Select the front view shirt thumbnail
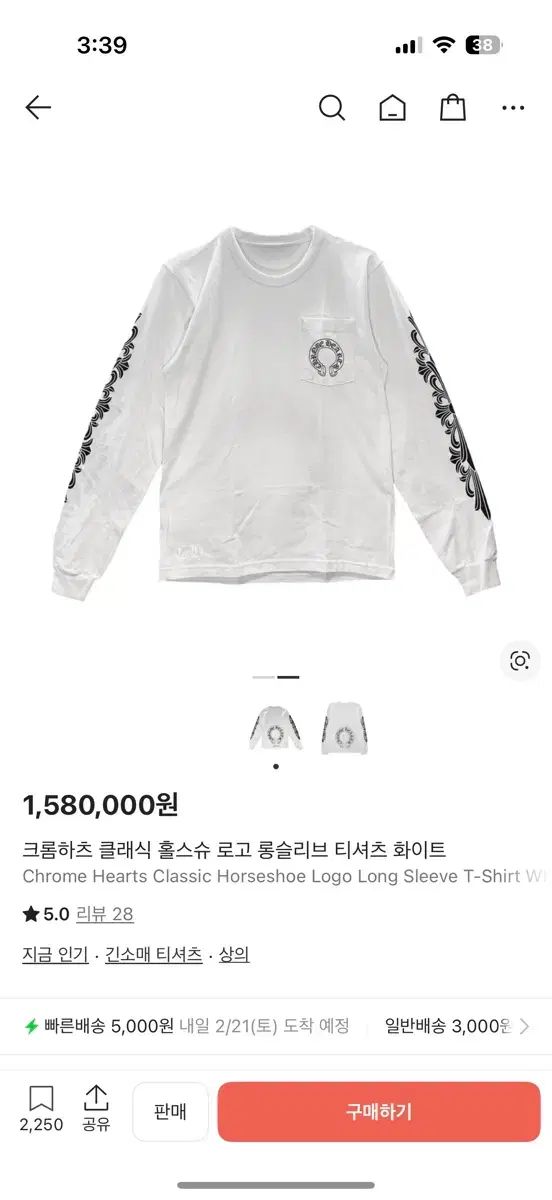The height and width of the screenshot is (1200, 552). [274, 731]
